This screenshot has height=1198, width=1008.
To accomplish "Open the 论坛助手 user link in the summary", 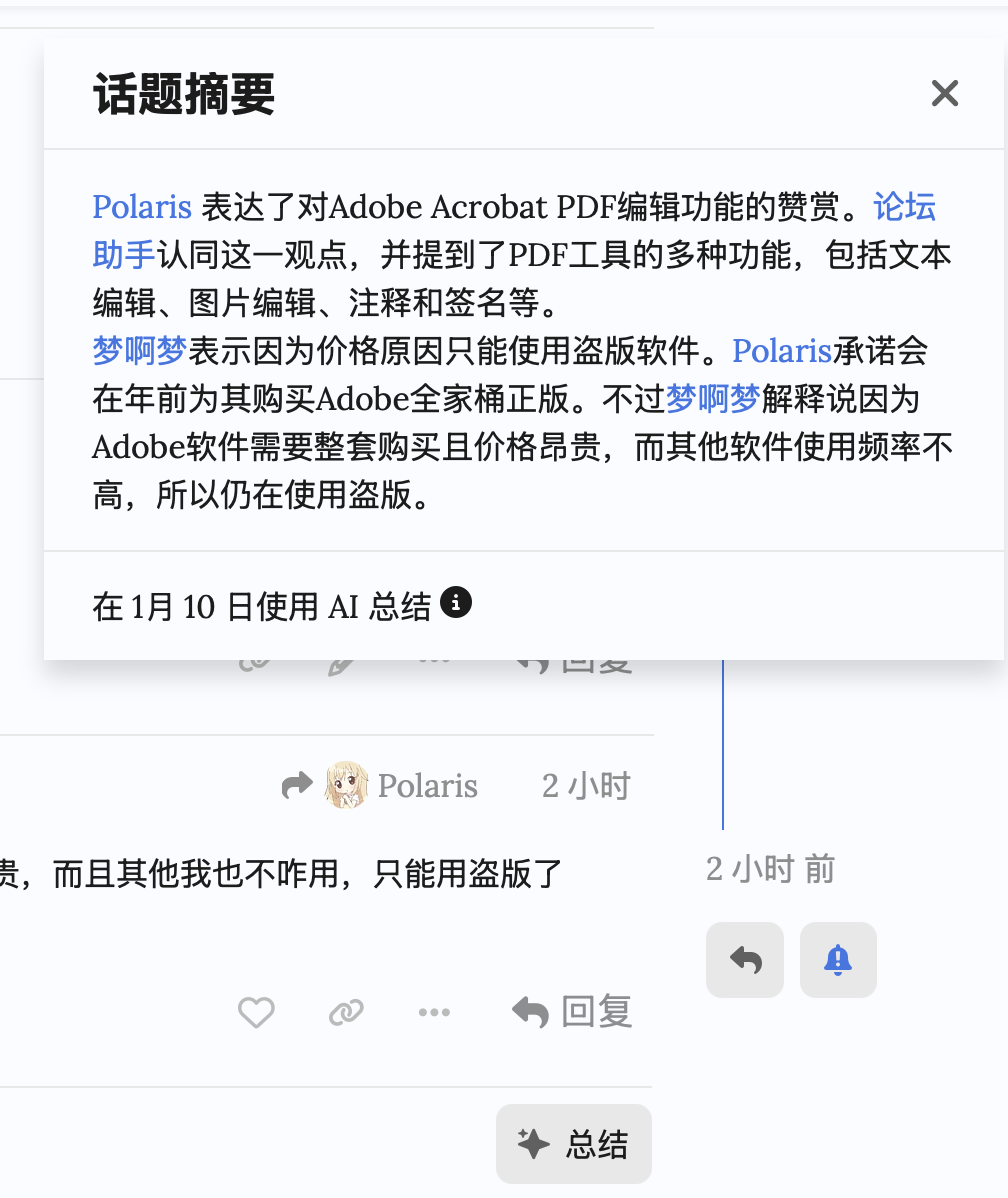I will 904,207.
